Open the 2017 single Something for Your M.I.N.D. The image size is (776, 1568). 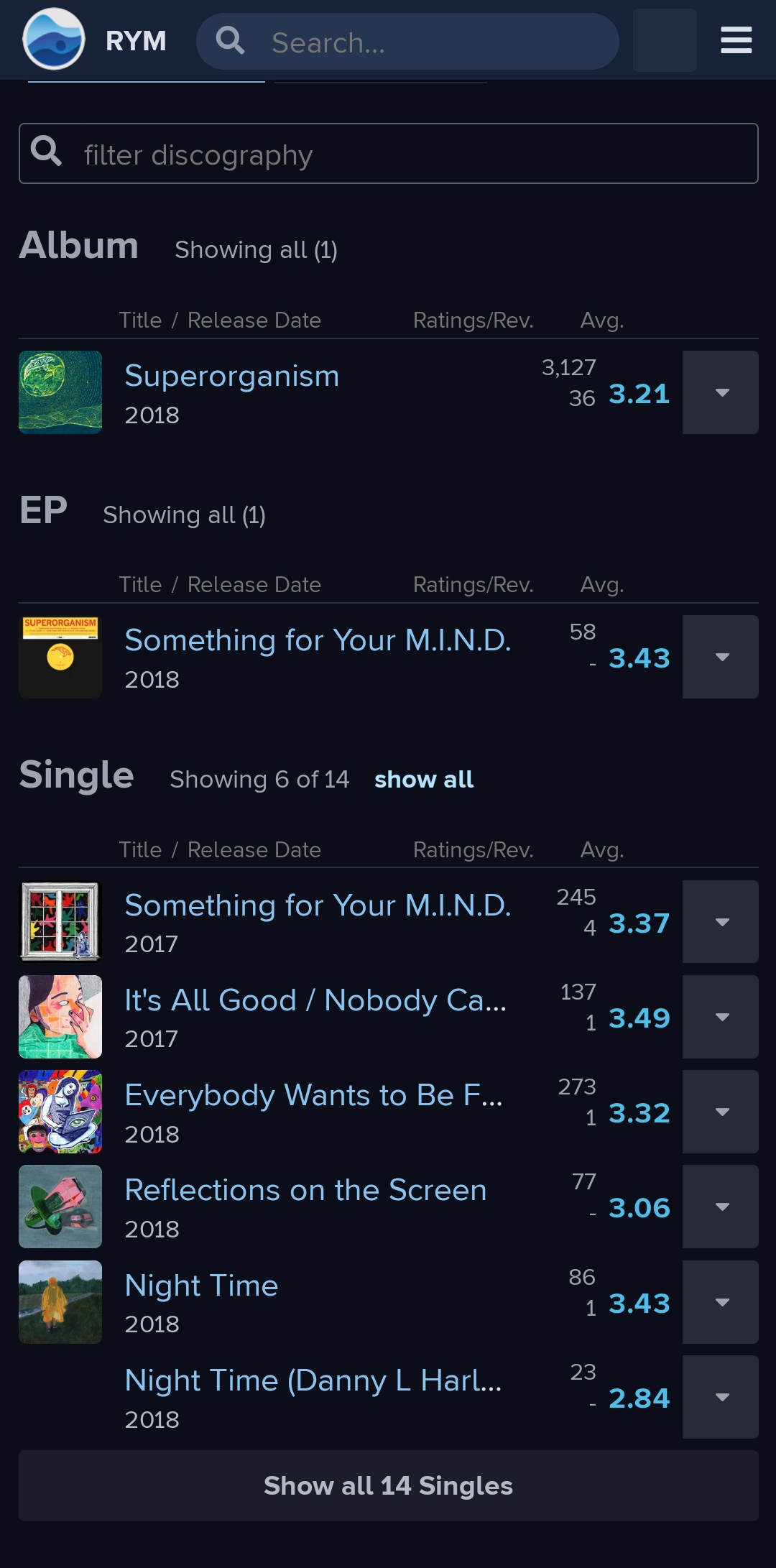[x=318, y=905]
